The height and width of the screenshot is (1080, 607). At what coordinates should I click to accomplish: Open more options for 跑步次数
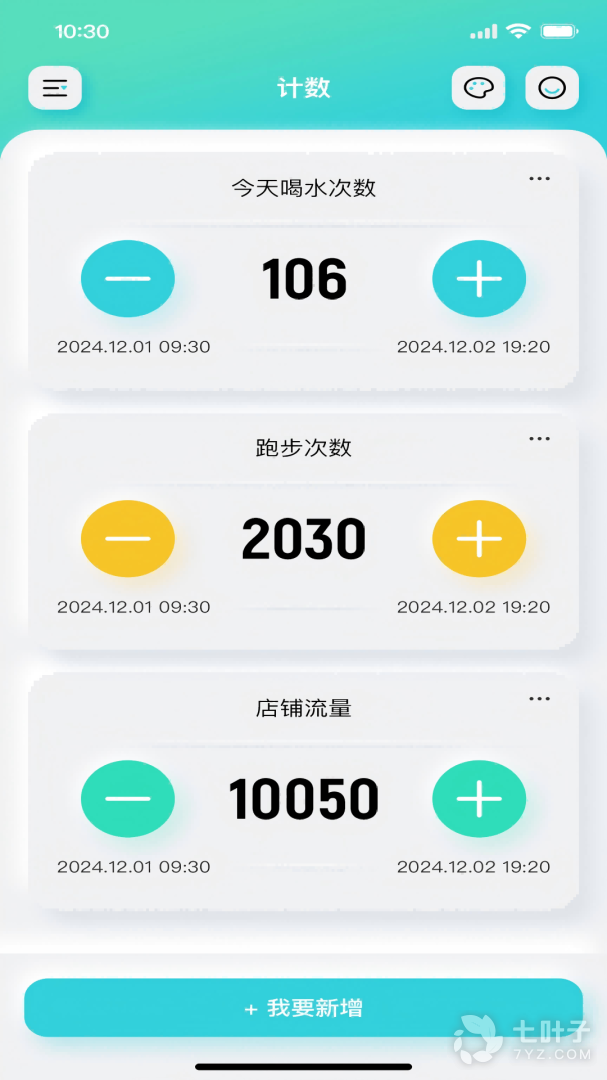(x=539, y=439)
